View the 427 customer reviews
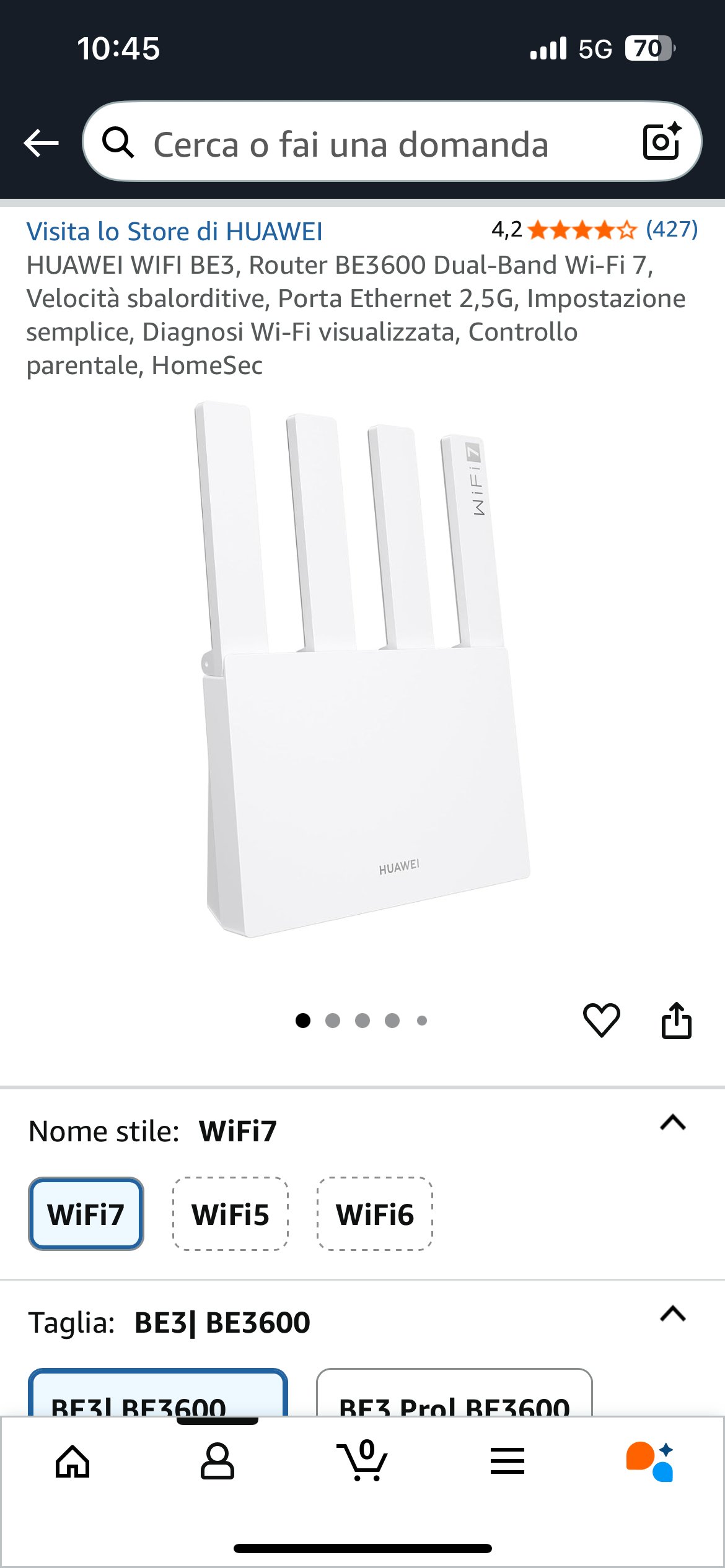The width and height of the screenshot is (725, 1568). 671,230
